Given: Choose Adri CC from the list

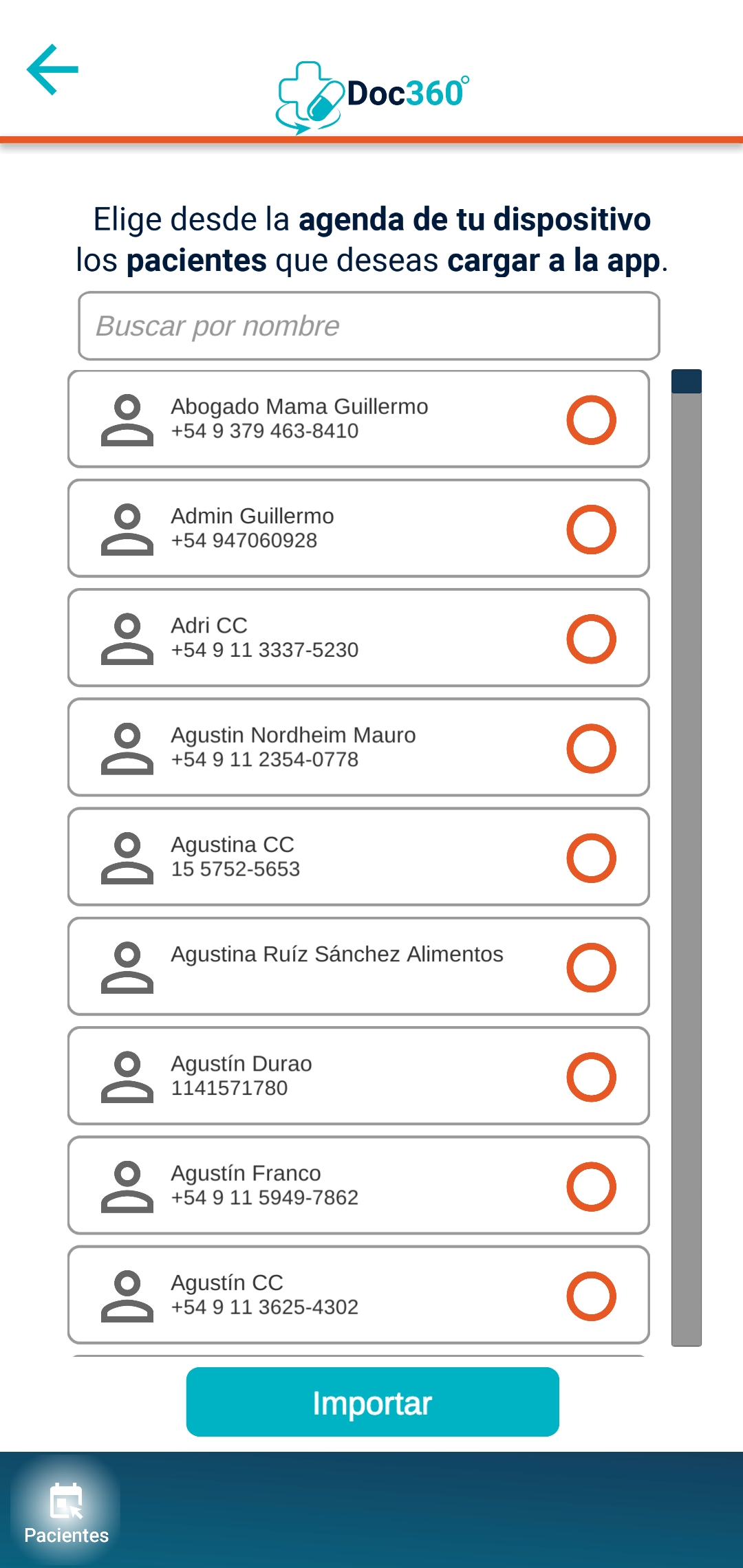Looking at the screenshot, I should tap(591, 638).
